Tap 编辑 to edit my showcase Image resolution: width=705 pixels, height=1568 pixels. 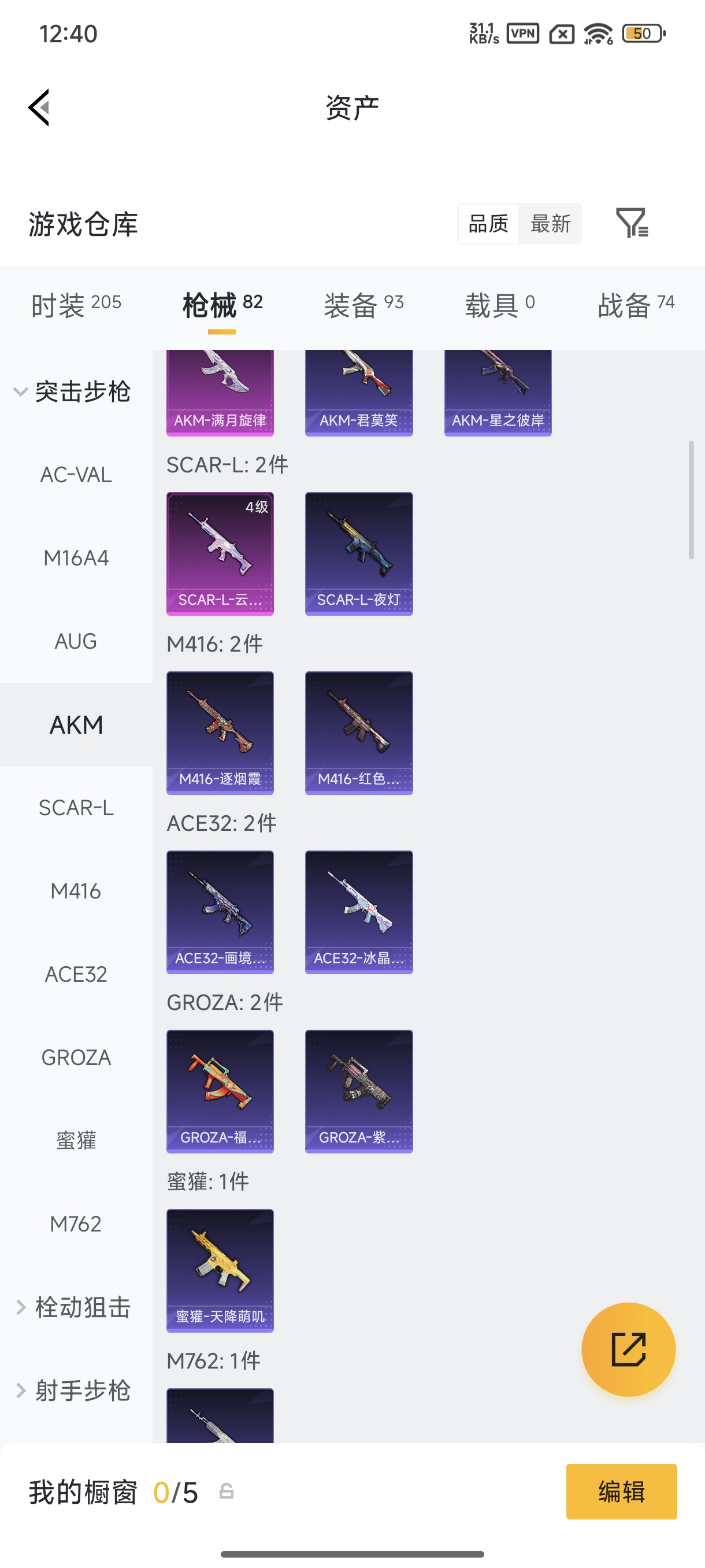click(621, 1491)
